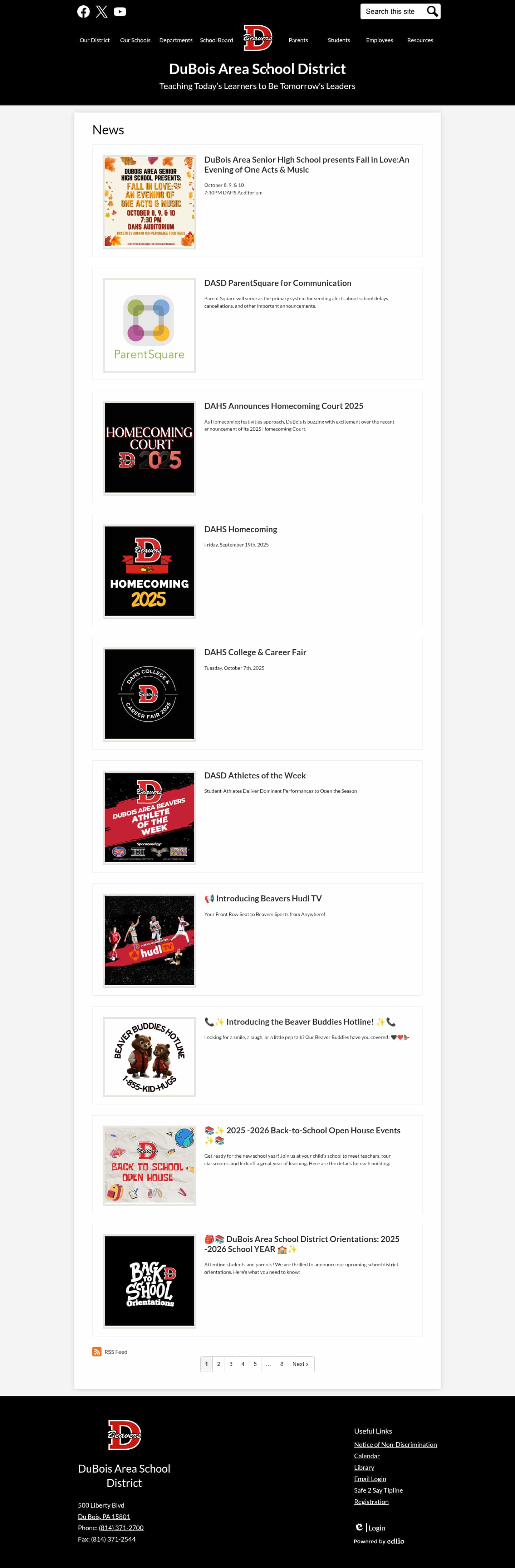Open Notice of Non-Discrimination link
The image size is (515, 1568).
(395, 1444)
